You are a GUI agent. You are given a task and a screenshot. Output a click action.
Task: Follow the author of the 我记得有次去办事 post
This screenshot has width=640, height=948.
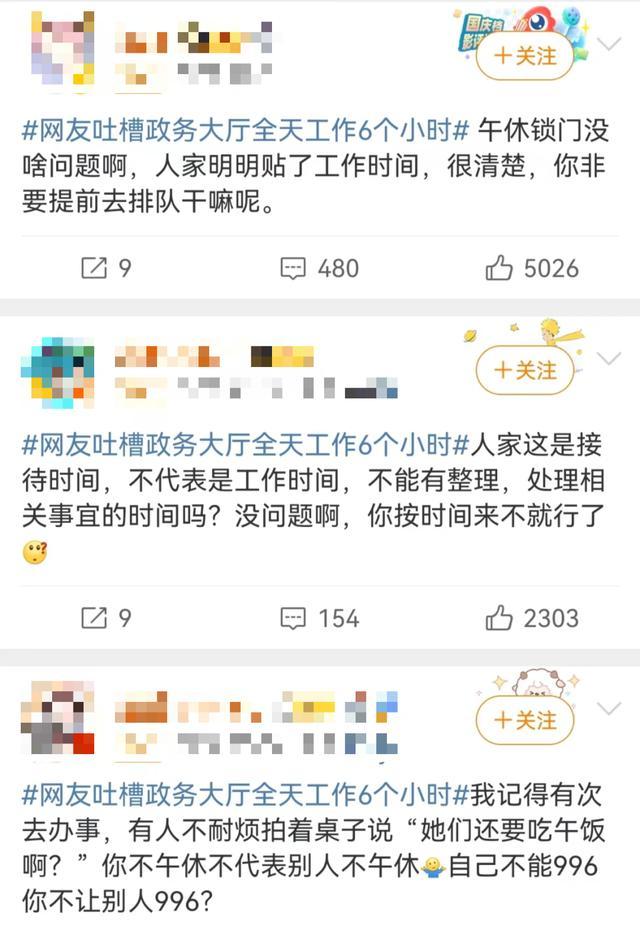(x=524, y=720)
